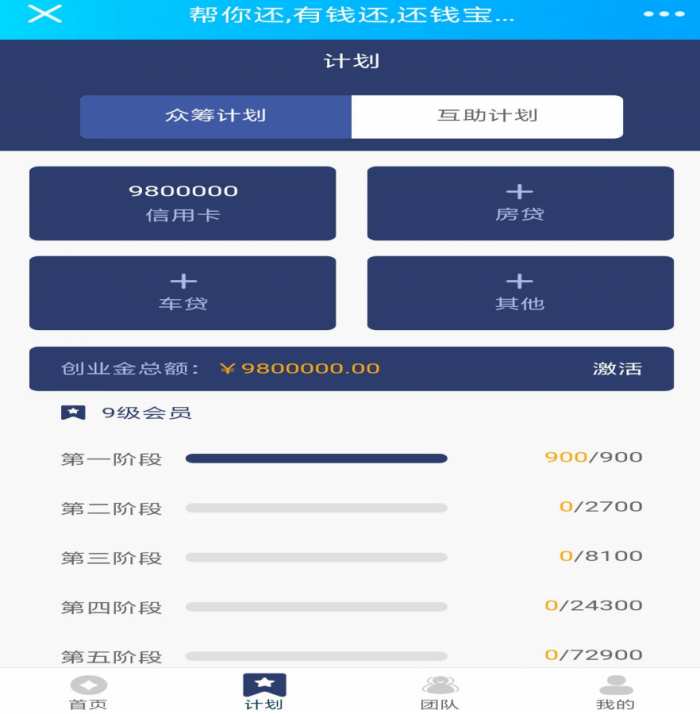Add an 其他 entry
Viewport: 700px width, 714px height.
click(x=520, y=293)
